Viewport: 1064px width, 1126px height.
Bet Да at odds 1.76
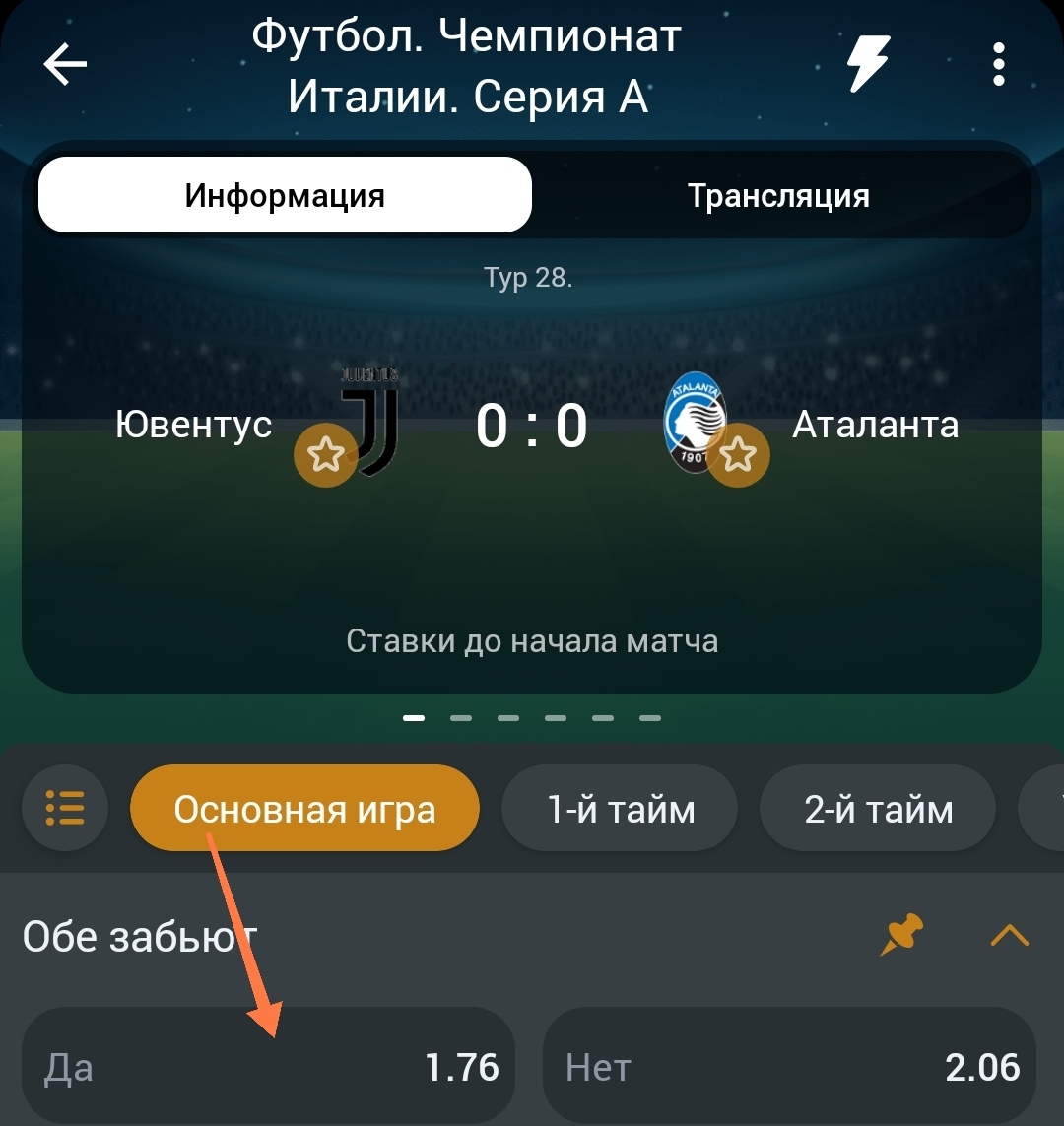(x=268, y=1068)
